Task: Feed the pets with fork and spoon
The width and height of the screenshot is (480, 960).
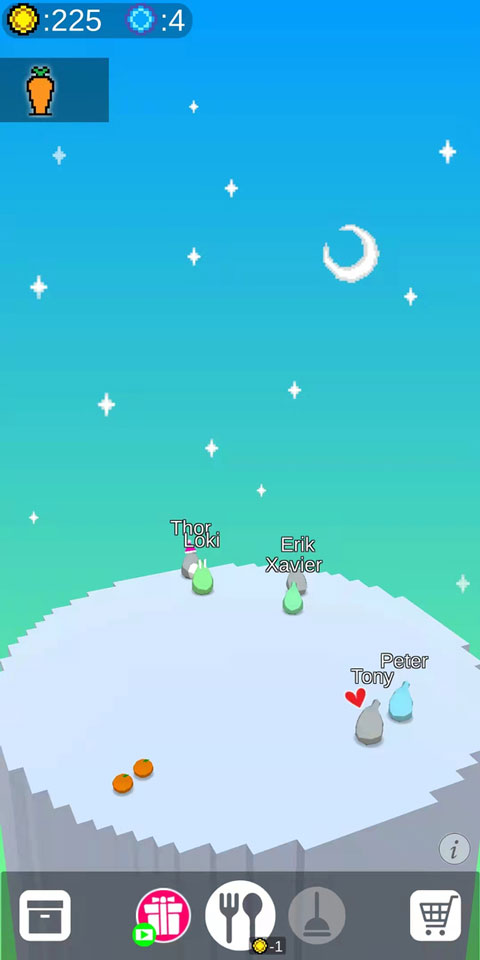Action: coord(240,915)
